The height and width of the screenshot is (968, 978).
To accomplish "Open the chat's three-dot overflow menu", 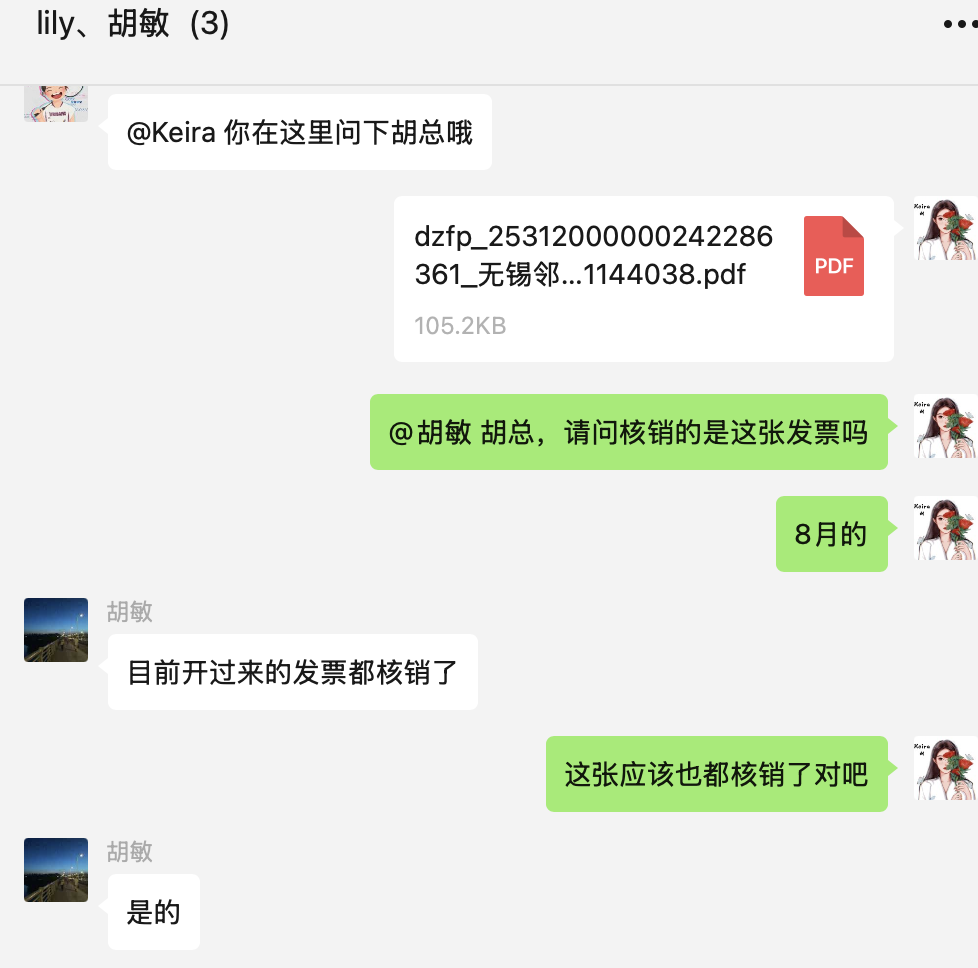I will [x=960, y=24].
